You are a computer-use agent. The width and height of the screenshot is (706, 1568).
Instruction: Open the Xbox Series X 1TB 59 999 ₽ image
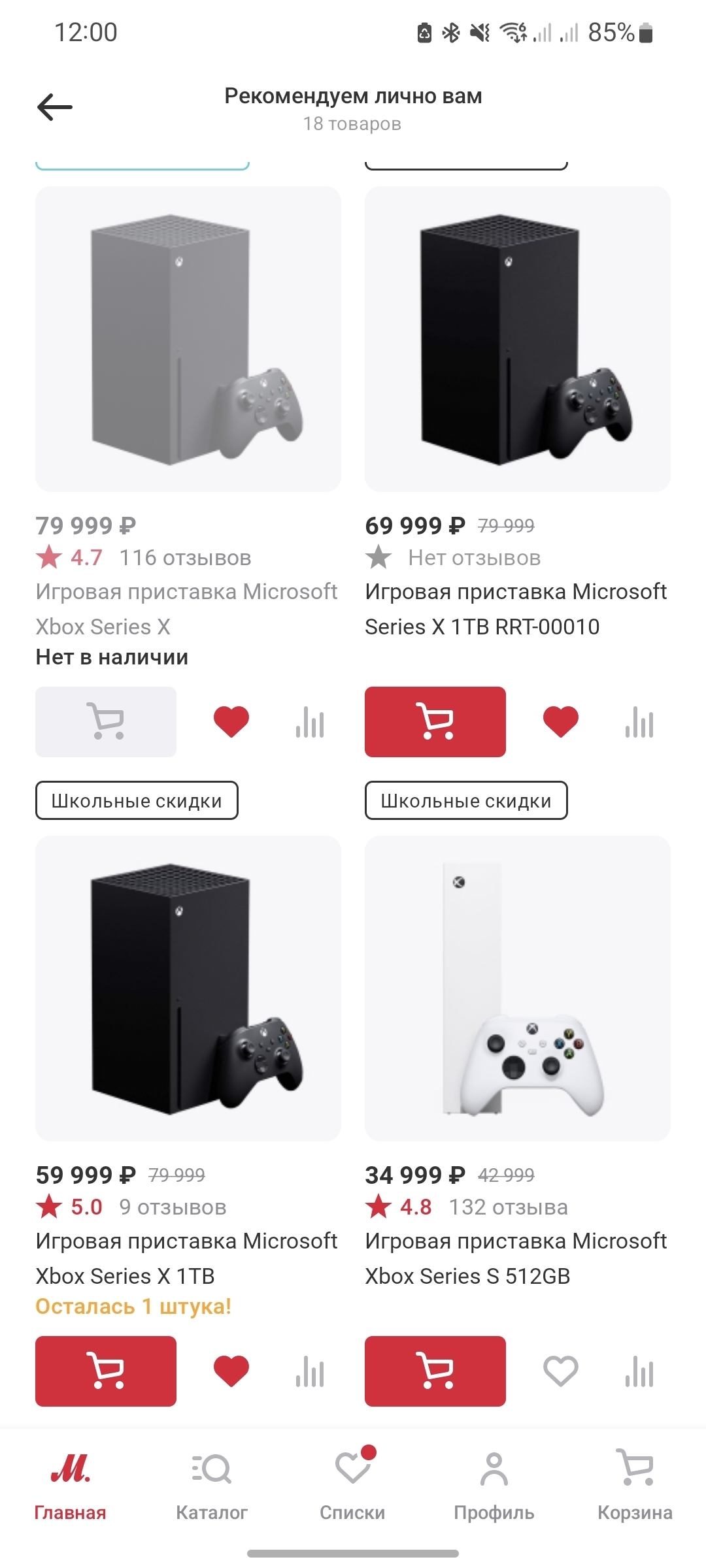click(x=188, y=988)
